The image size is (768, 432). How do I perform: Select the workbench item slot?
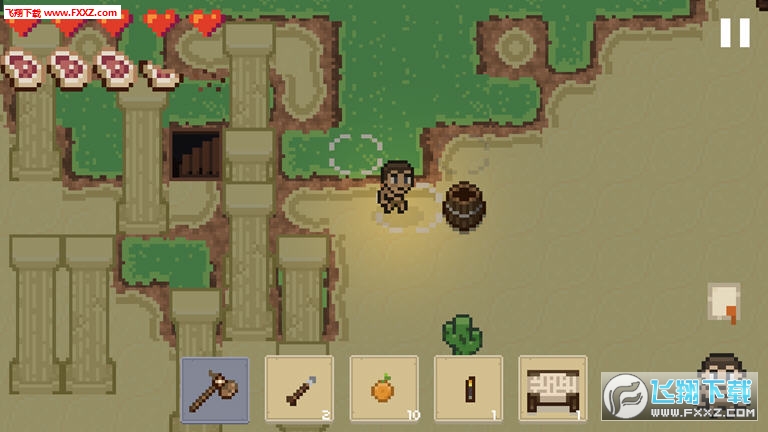(x=552, y=388)
